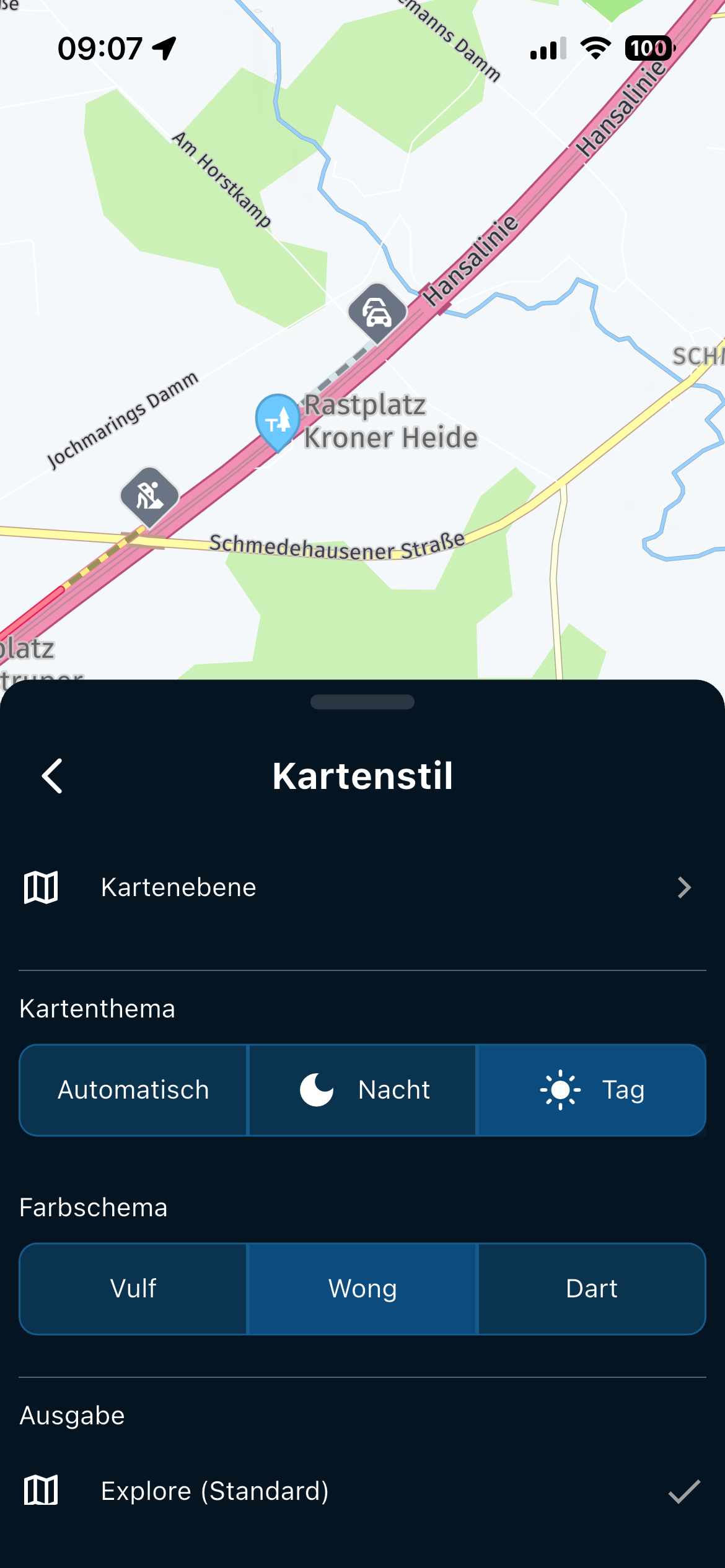
Task: Select Explore (Standard) output
Action: [x=362, y=1491]
